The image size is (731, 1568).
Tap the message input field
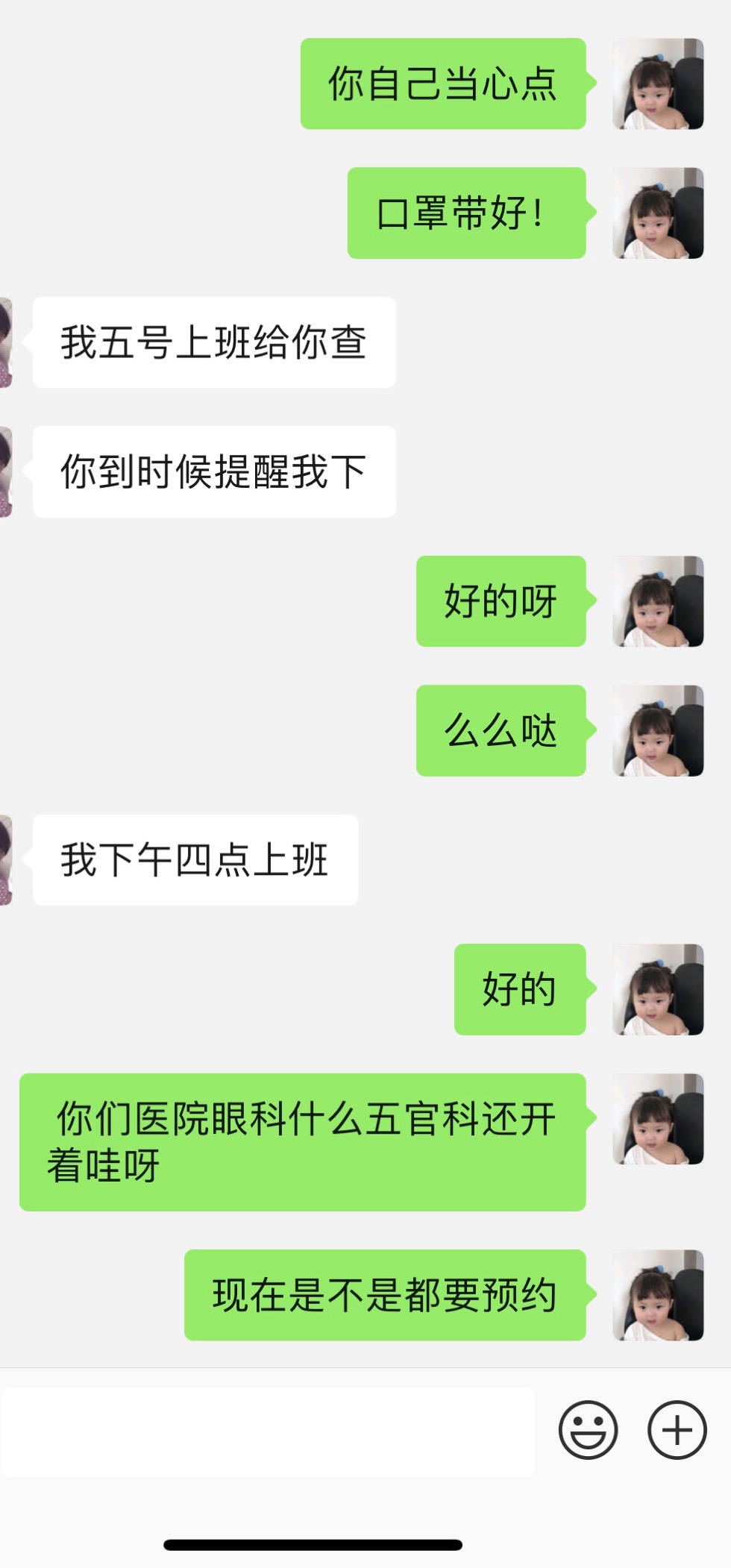pyautogui.click(x=267, y=1431)
